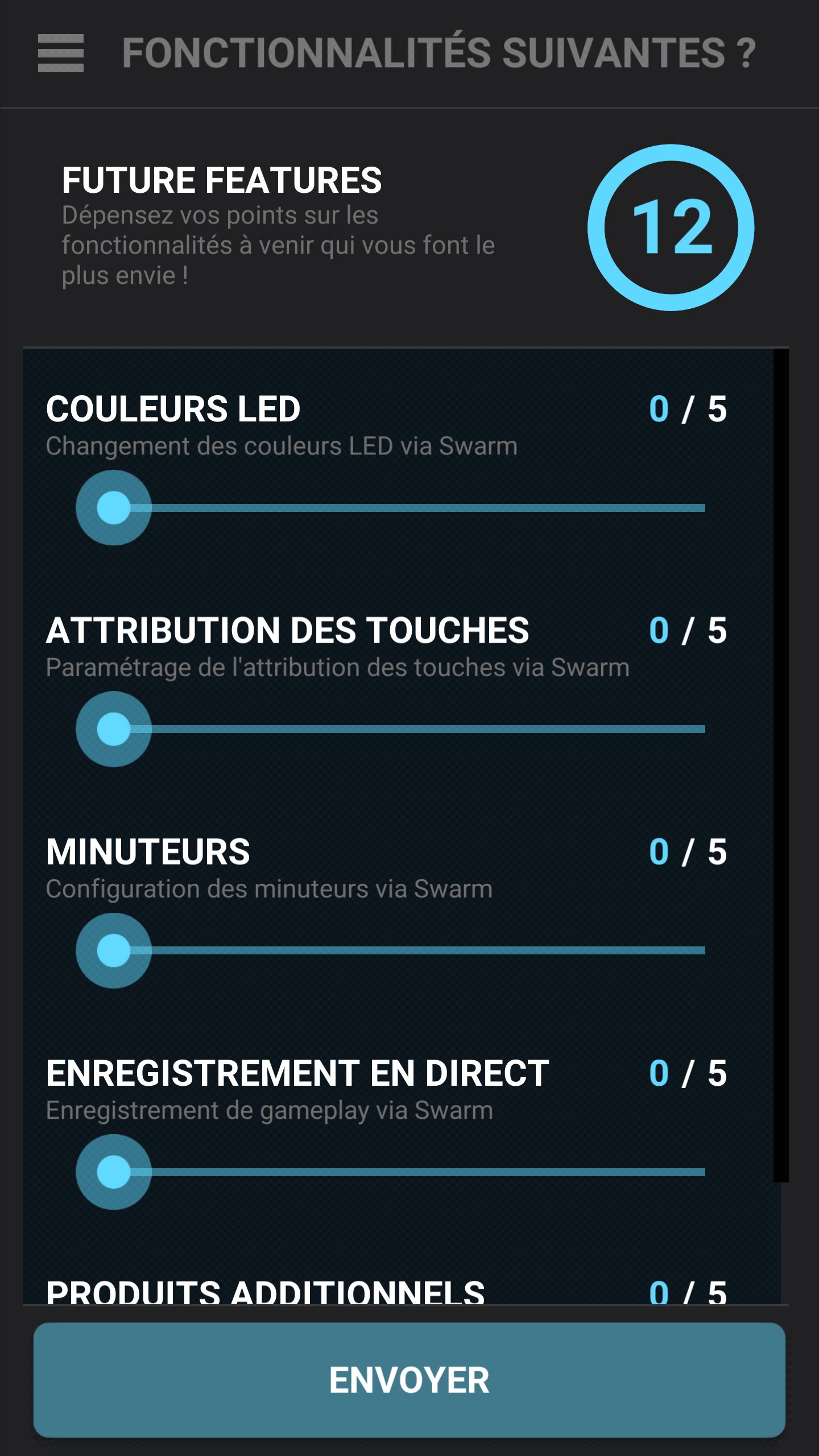The width and height of the screenshot is (819, 1456).
Task: Click the Swarm description under COULEURS LED
Action: click(x=281, y=447)
